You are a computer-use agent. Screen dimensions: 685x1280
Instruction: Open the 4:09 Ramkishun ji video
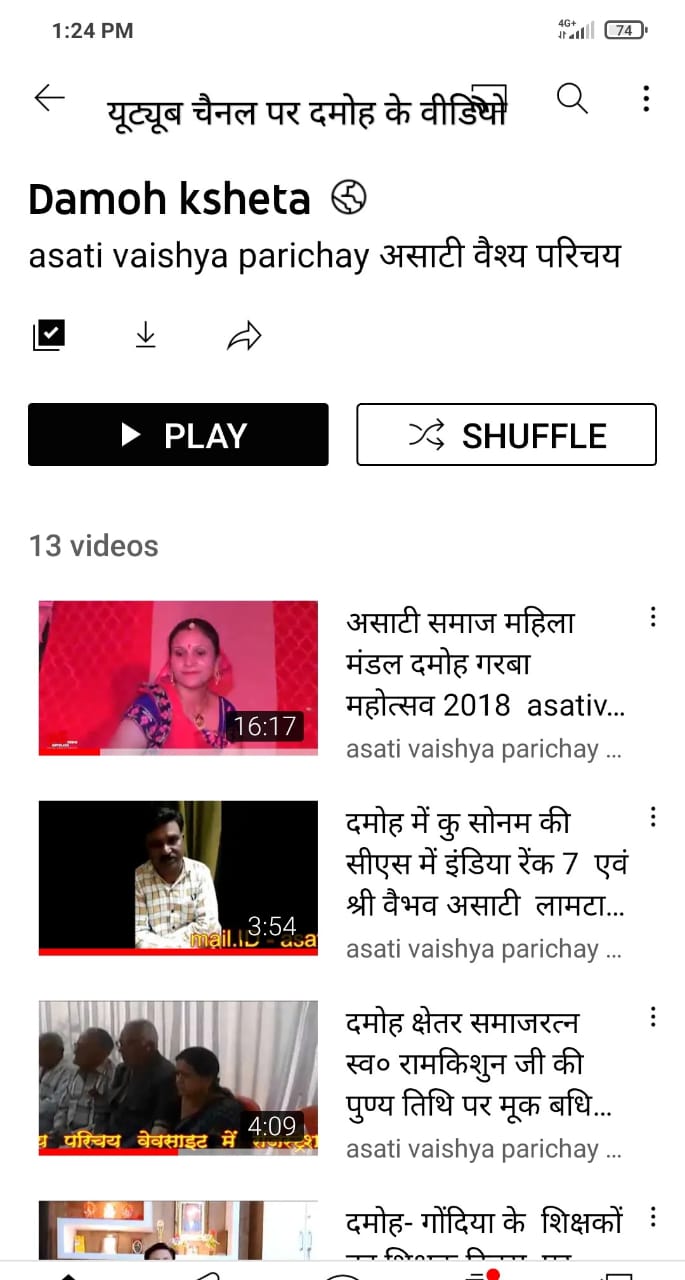[x=178, y=1077]
